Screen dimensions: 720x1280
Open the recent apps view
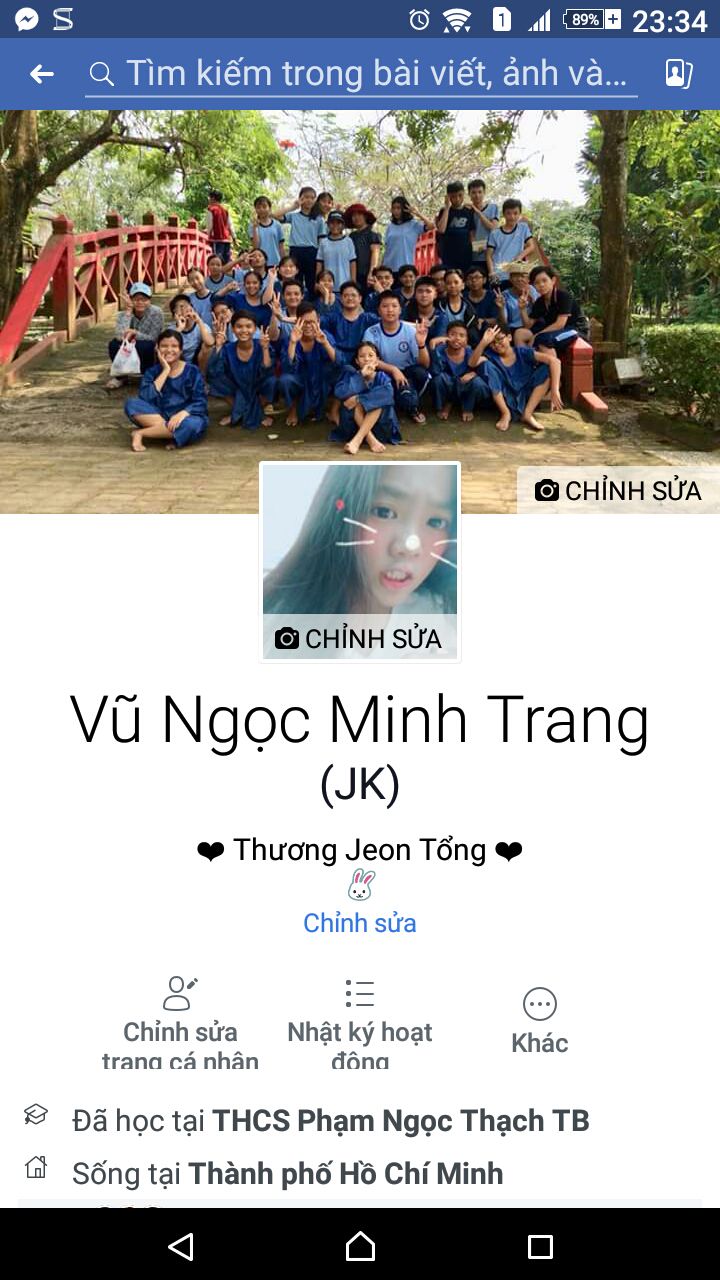click(540, 1245)
